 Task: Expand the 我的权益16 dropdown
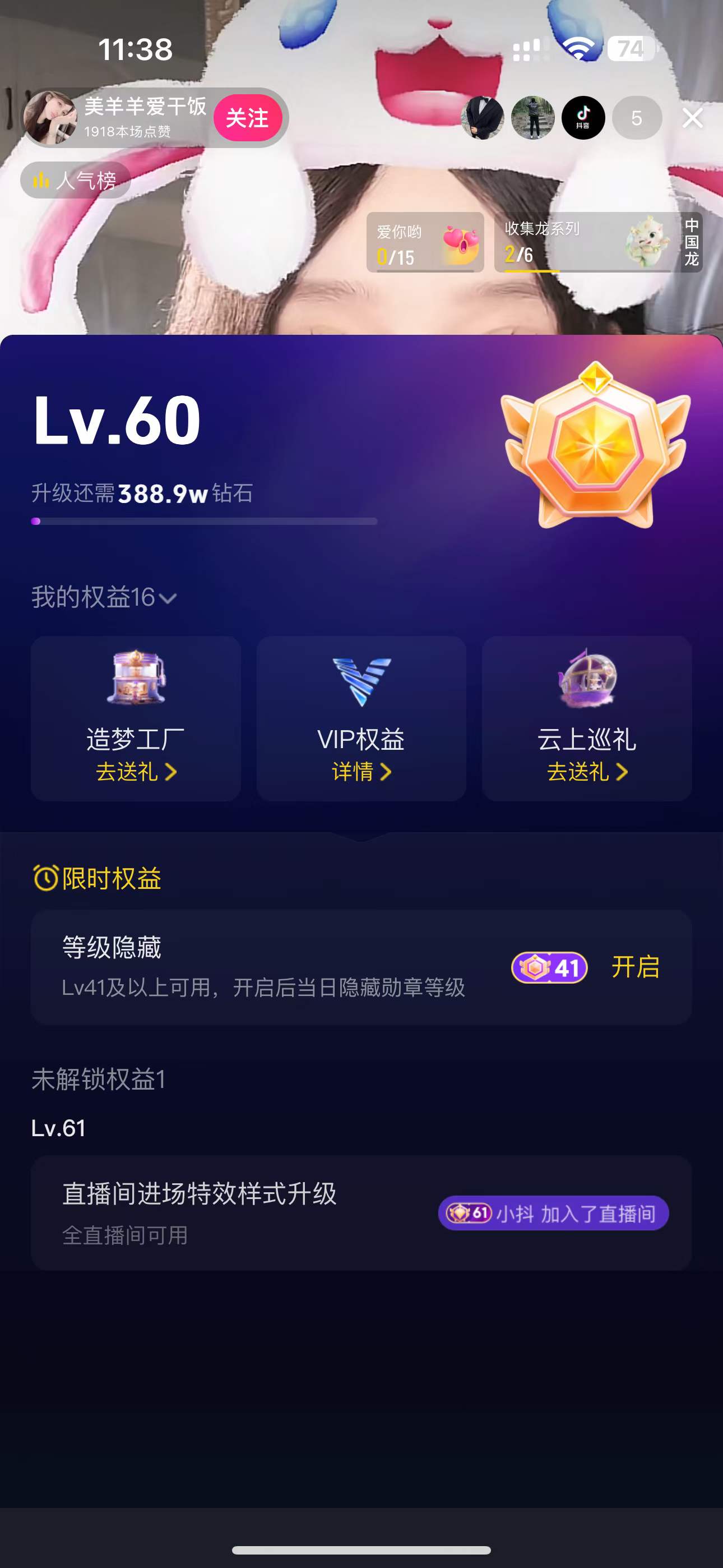104,598
